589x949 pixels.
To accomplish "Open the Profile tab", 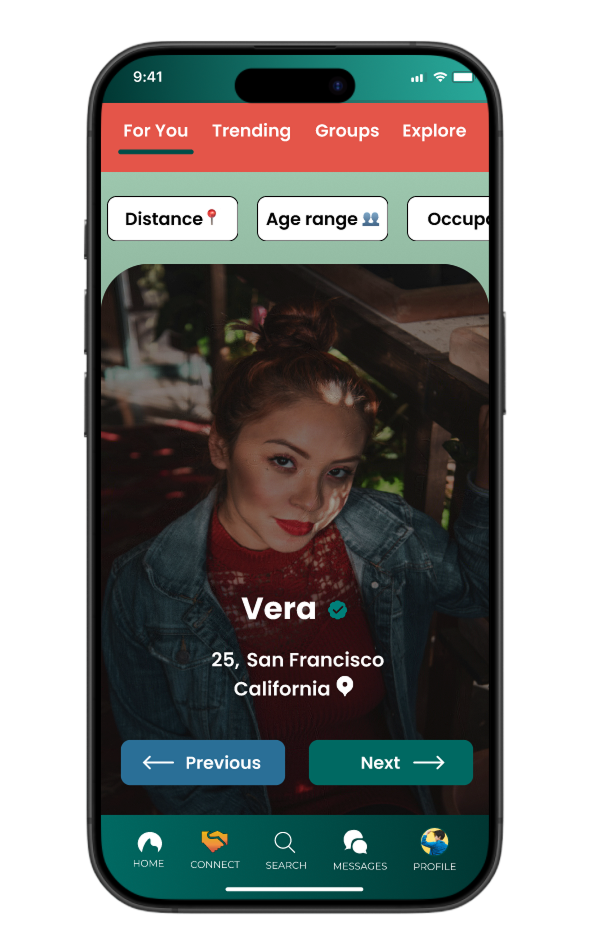I will point(435,850).
